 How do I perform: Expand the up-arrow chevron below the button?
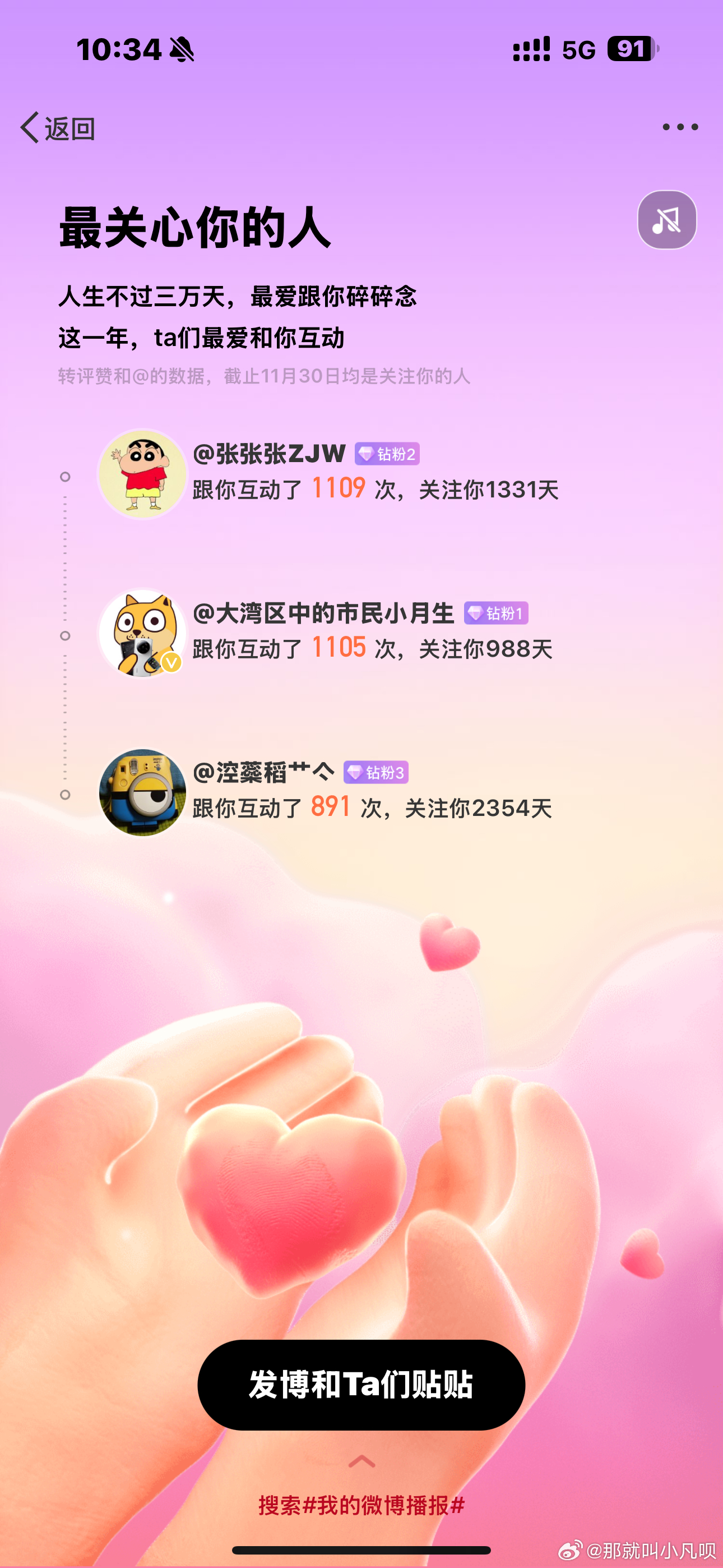pos(361,1461)
